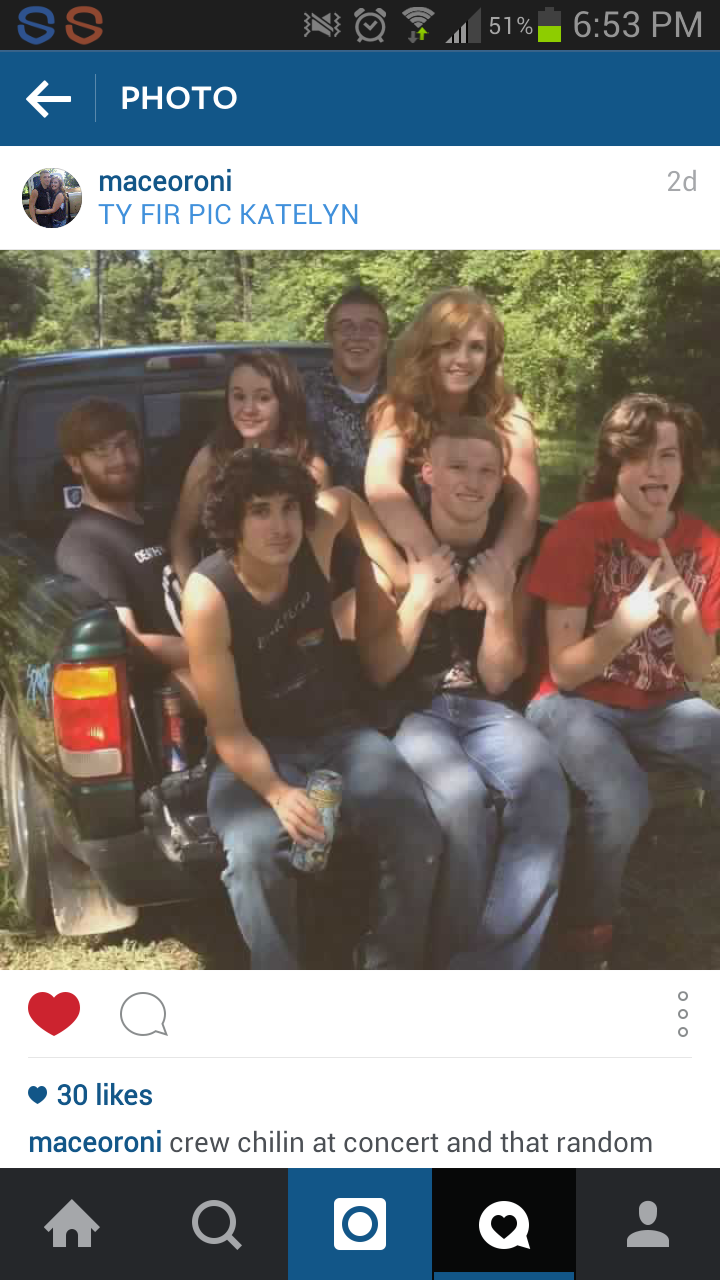This screenshot has width=720, height=1280.
Task: Switch to the Search and Explore tab
Action: (x=216, y=1224)
